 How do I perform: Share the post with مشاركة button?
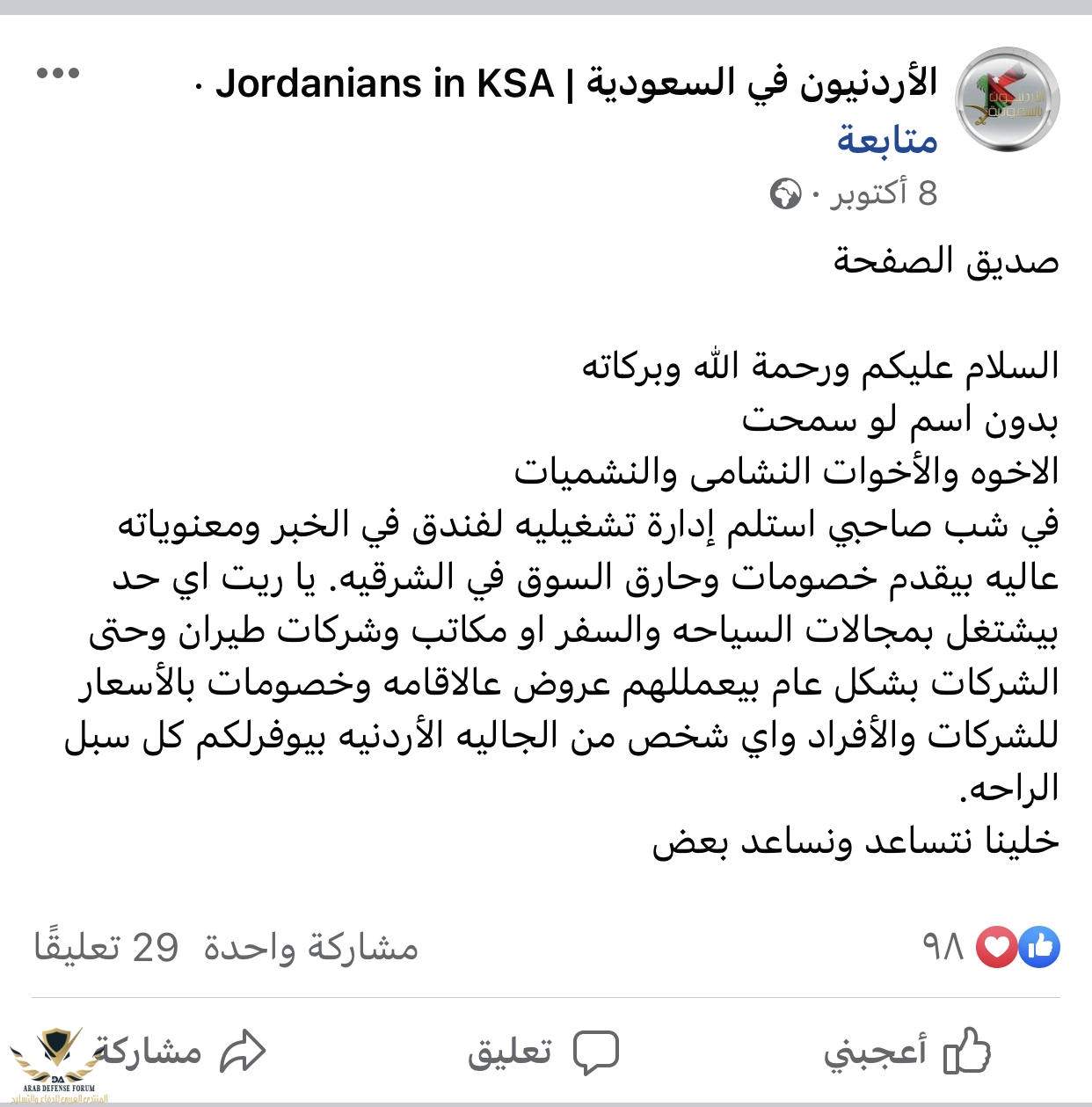click(x=180, y=1051)
